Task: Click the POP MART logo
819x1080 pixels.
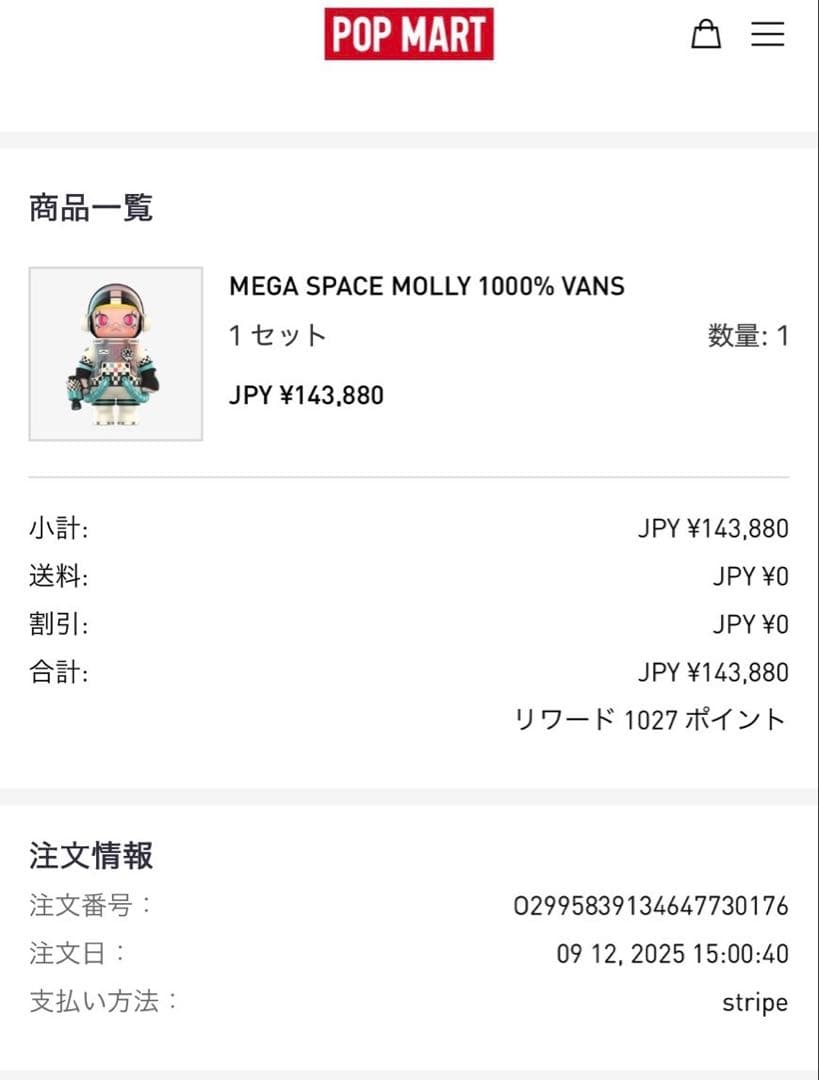Action: point(409,31)
